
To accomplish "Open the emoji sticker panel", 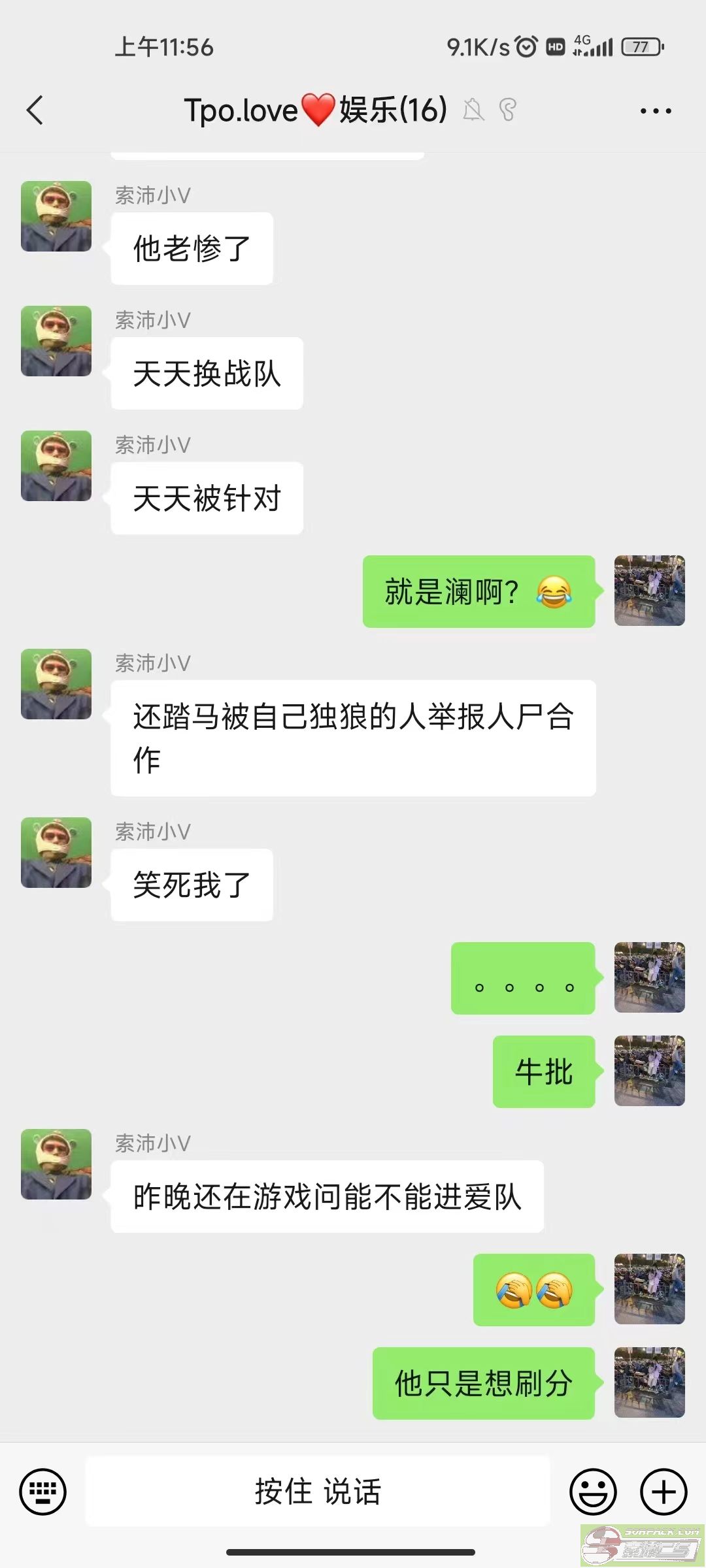I will pos(593,1492).
